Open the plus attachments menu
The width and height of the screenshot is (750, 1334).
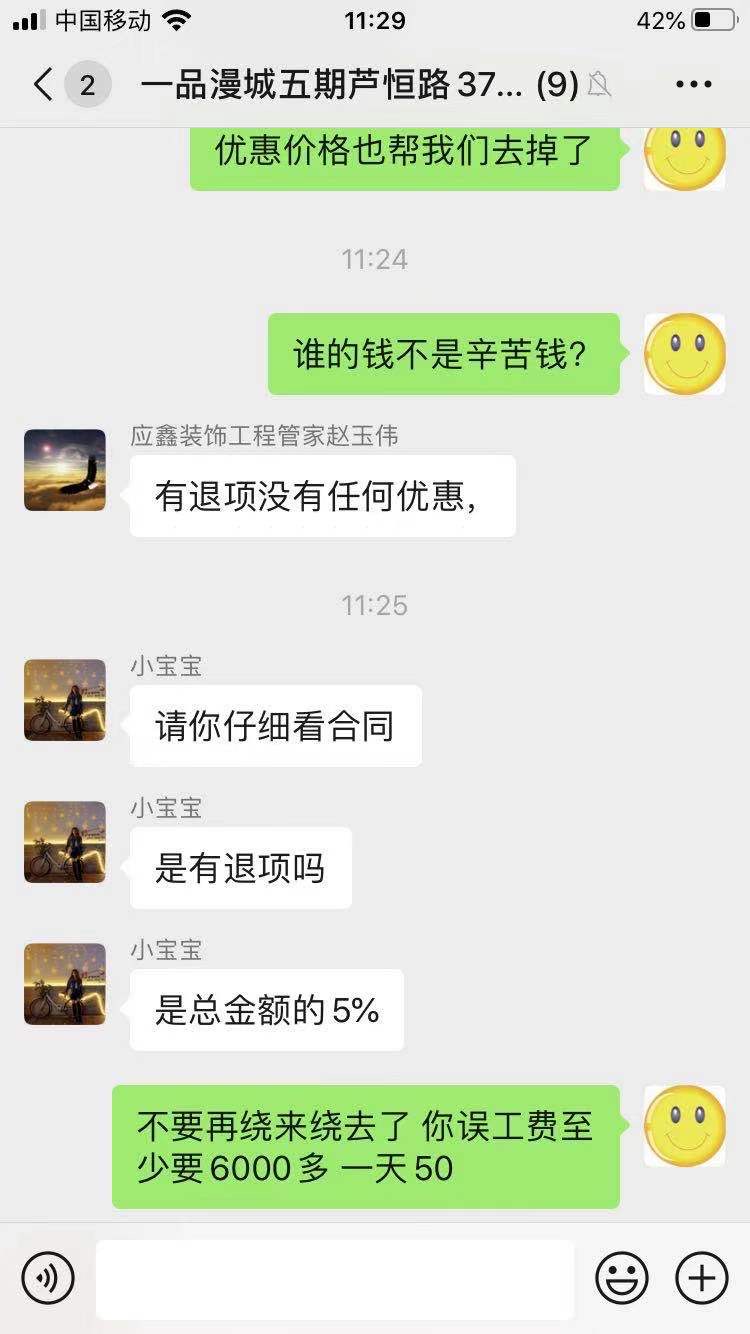coord(701,1278)
